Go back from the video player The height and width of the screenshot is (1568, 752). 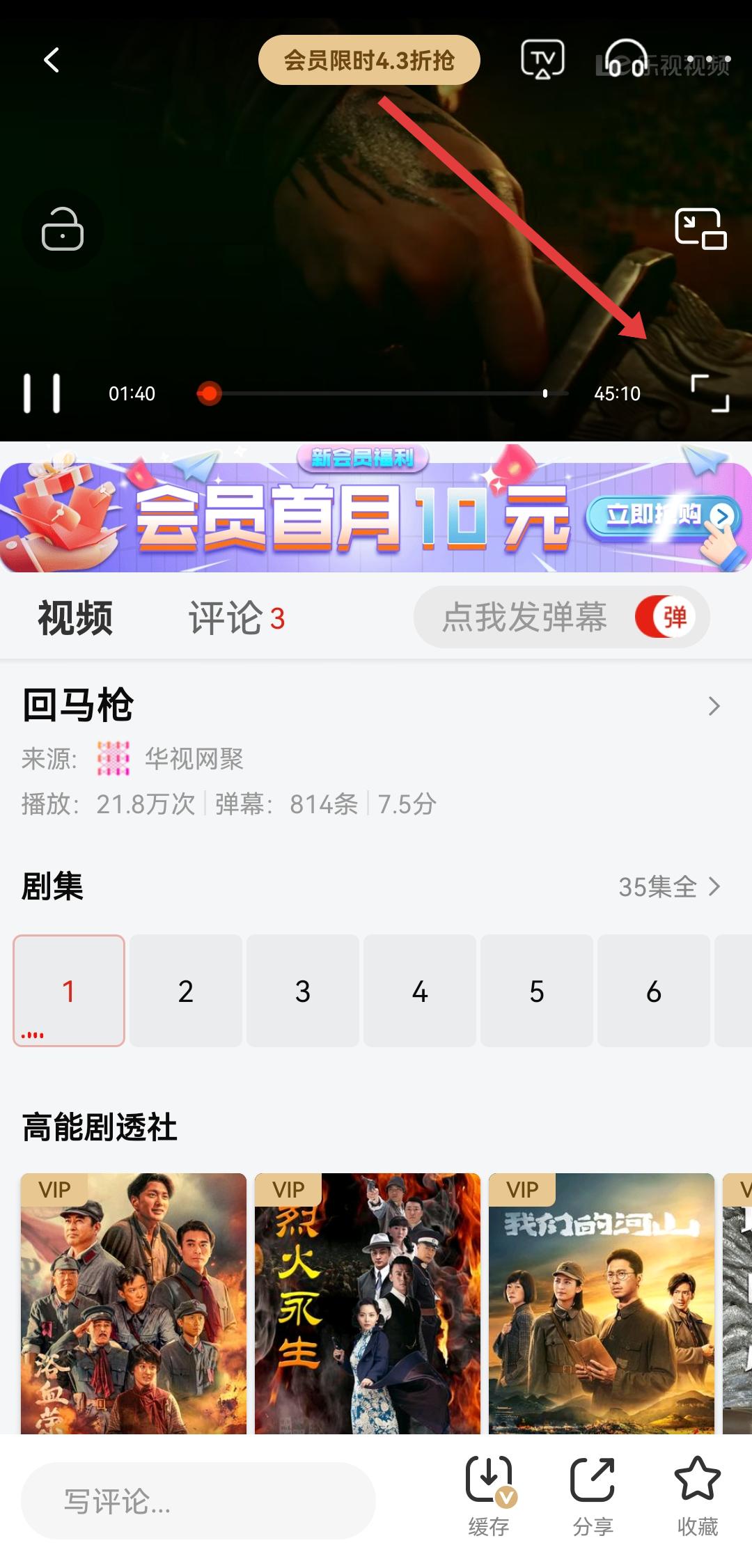52,61
